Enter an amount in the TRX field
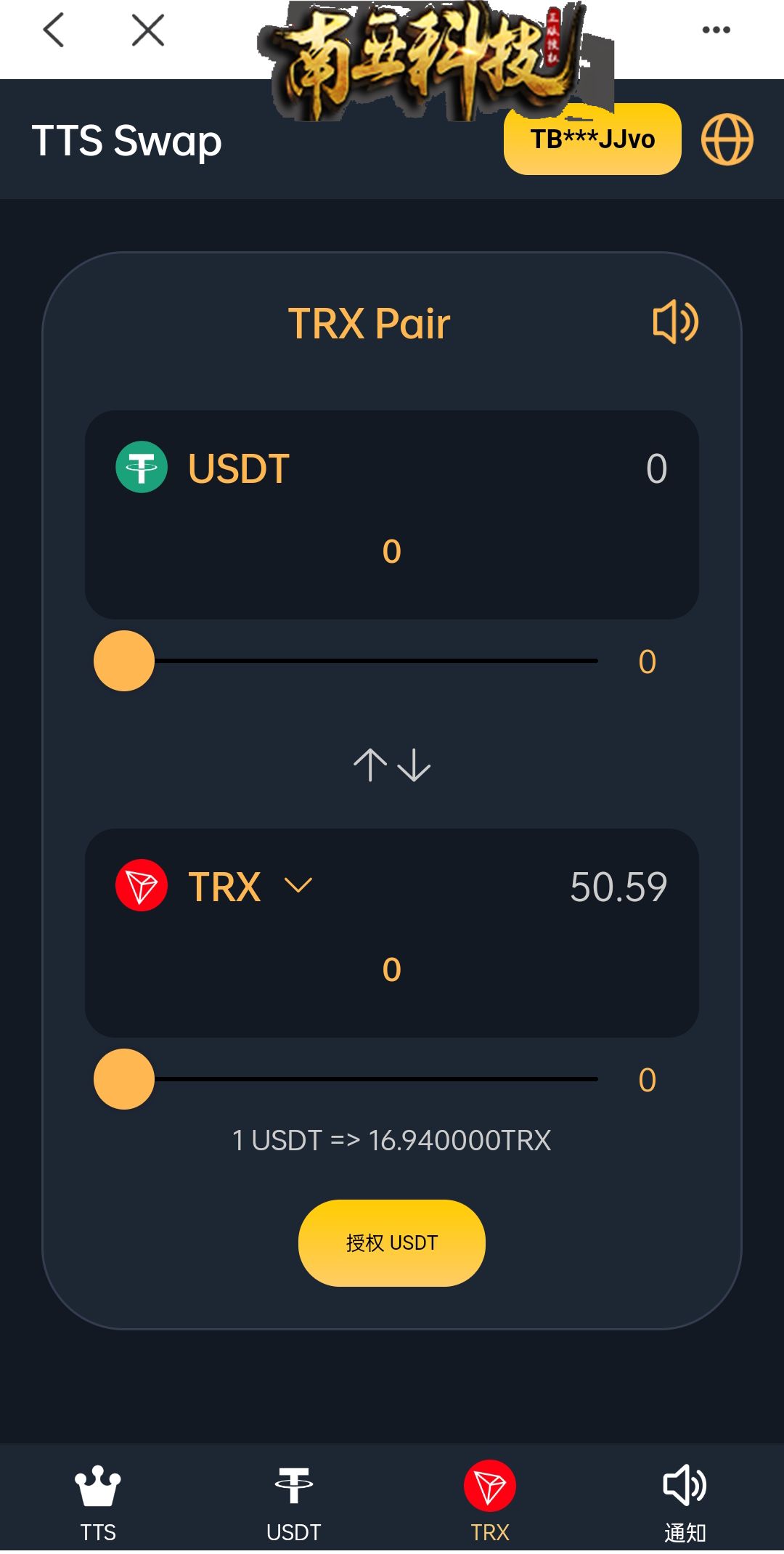The height and width of the screenshot is (1554, 784). pos(392,969)
